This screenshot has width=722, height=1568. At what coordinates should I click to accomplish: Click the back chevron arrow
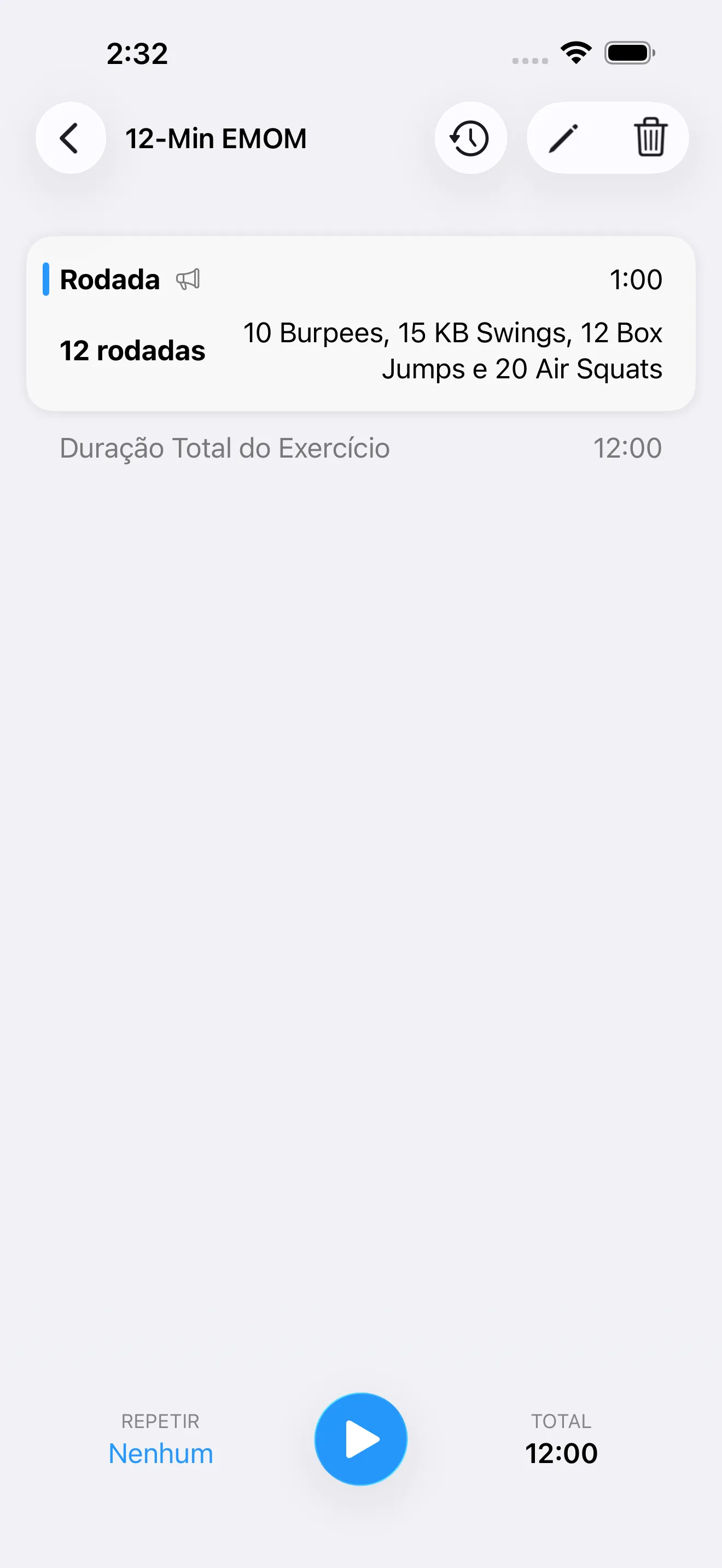click(70, 138)
